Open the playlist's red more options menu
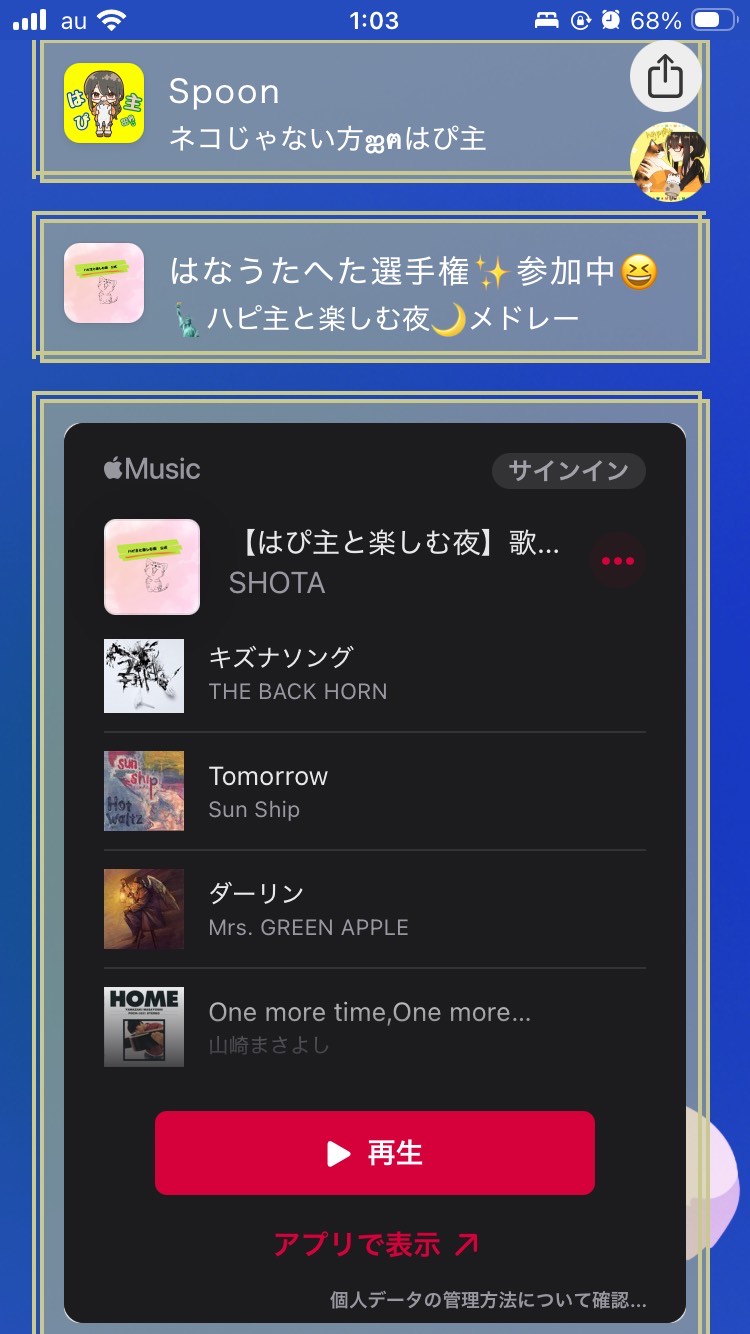Image resolution: width=750 pixels, height=1334 pixels. [x=617, y=561]
